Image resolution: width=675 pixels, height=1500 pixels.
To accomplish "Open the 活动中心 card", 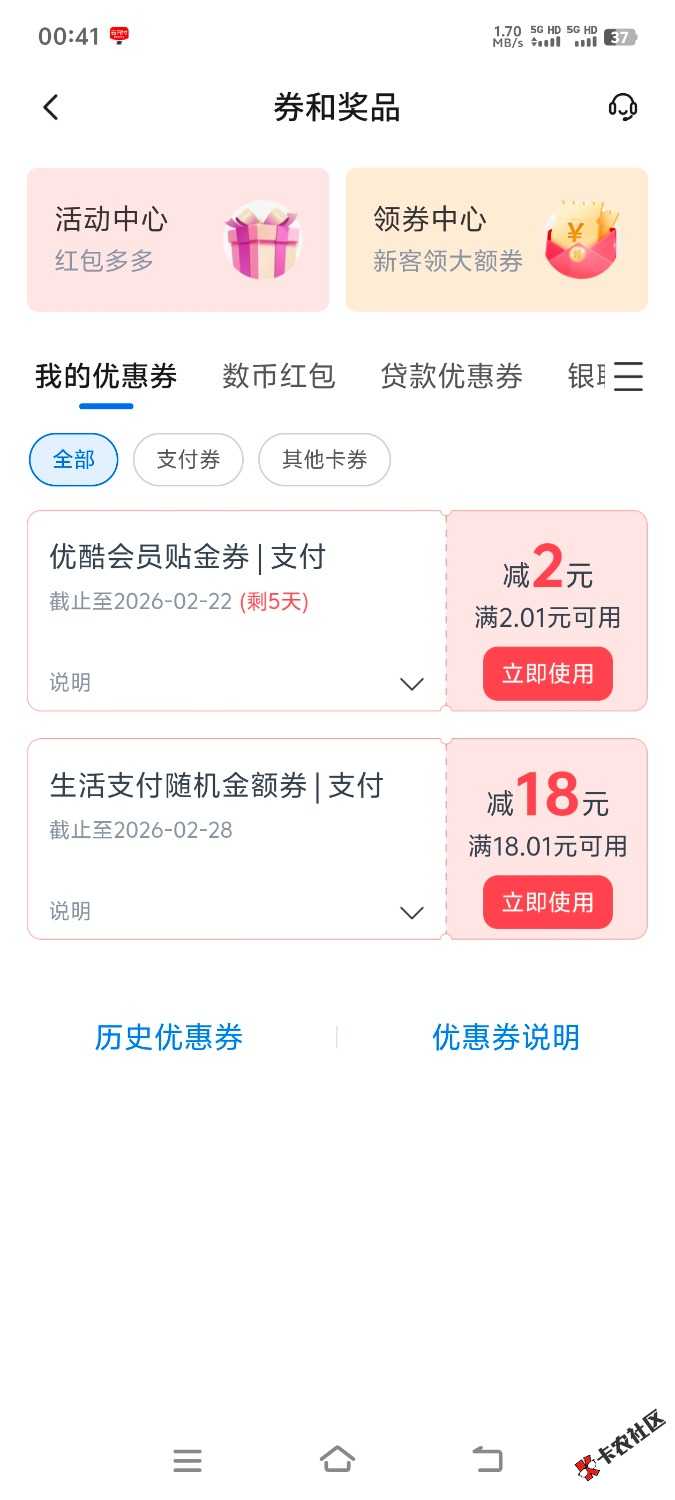I will (x=178, y=240).
